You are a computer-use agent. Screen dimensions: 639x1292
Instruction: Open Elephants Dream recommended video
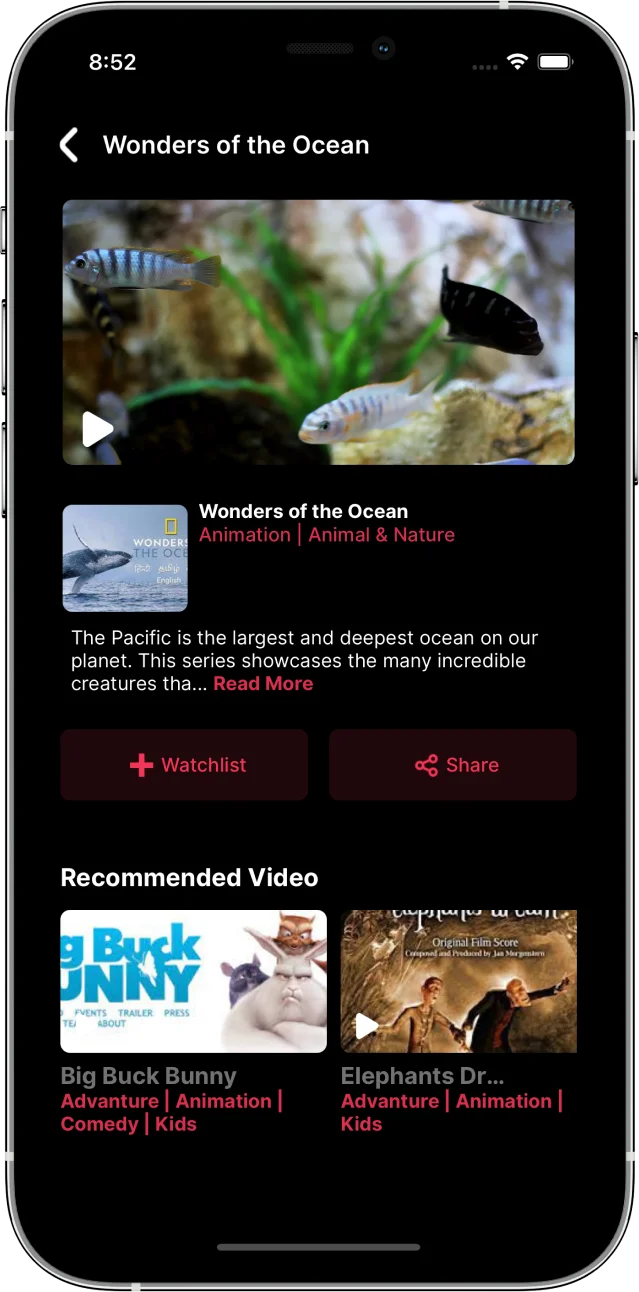458,981
